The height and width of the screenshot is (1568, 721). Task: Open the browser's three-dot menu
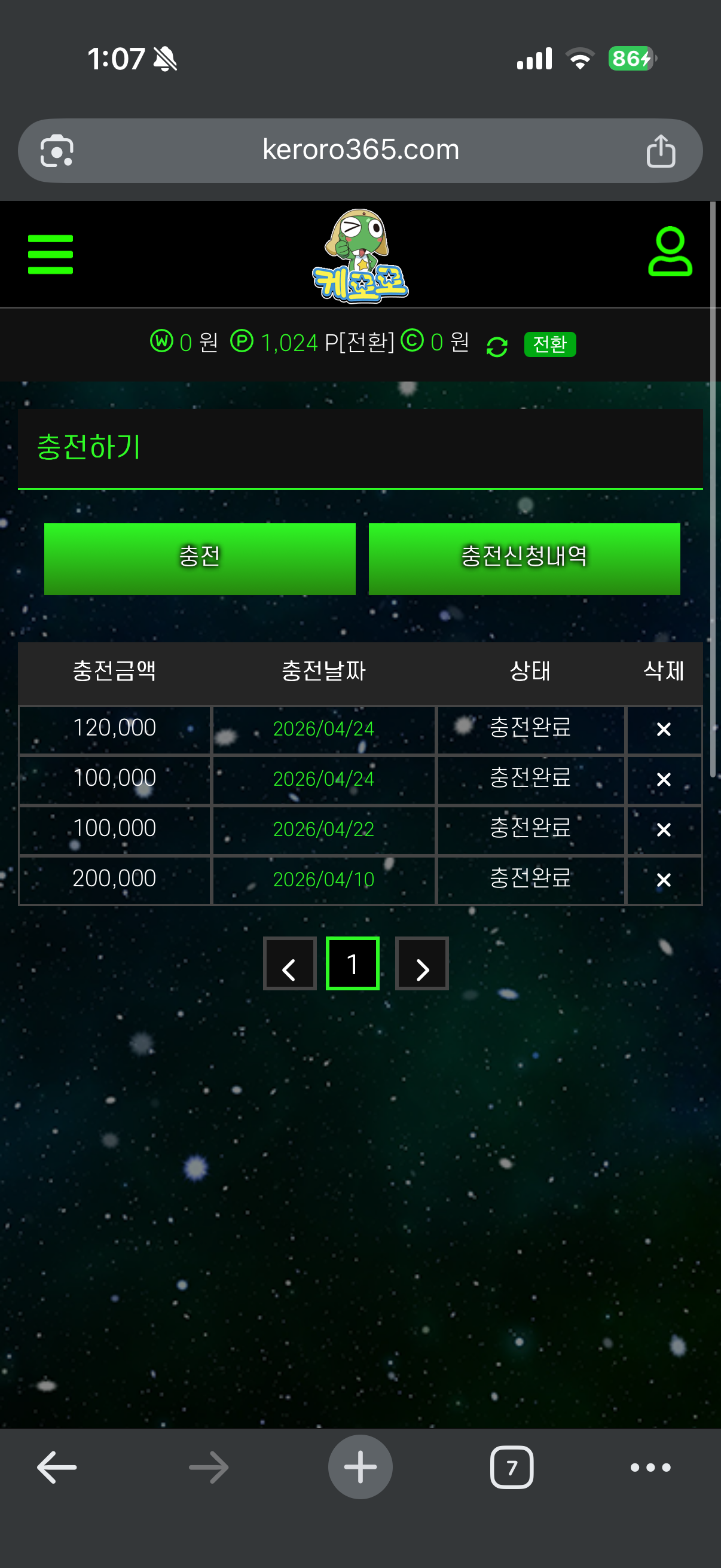pos(650,1468)
